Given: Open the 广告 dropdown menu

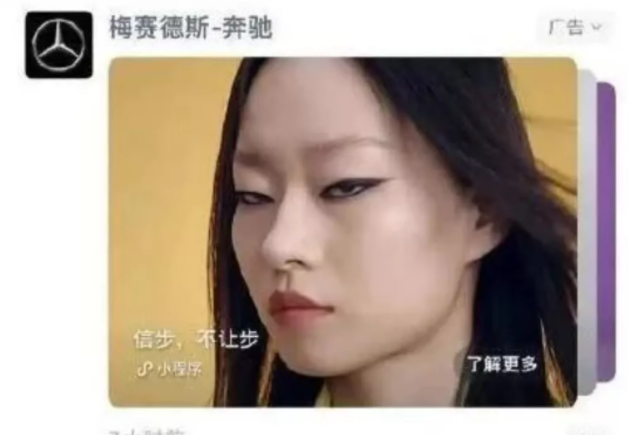Looking at the screenshot, I should [577, 27].
